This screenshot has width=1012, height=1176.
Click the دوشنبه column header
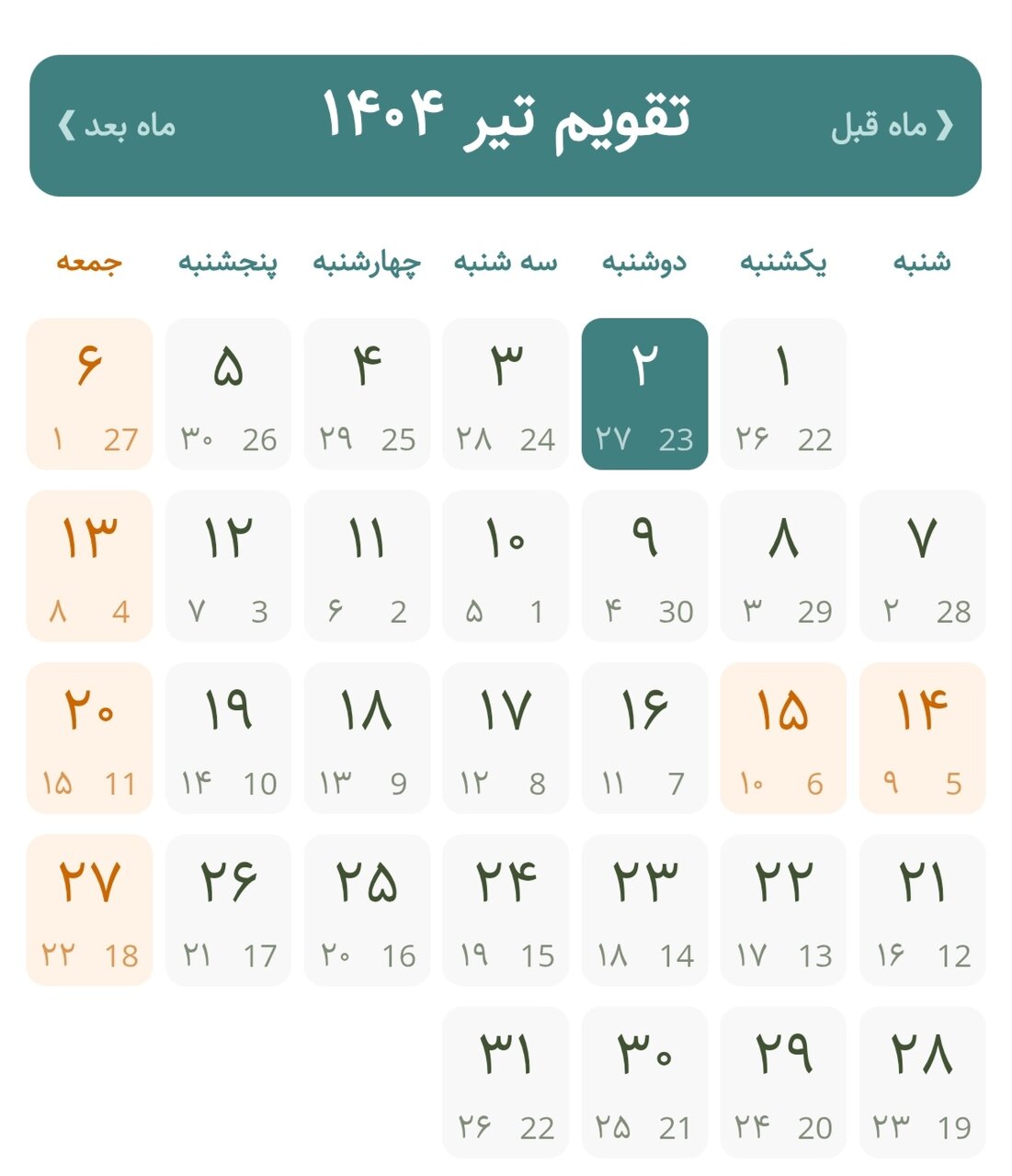[x=644, y=261]
